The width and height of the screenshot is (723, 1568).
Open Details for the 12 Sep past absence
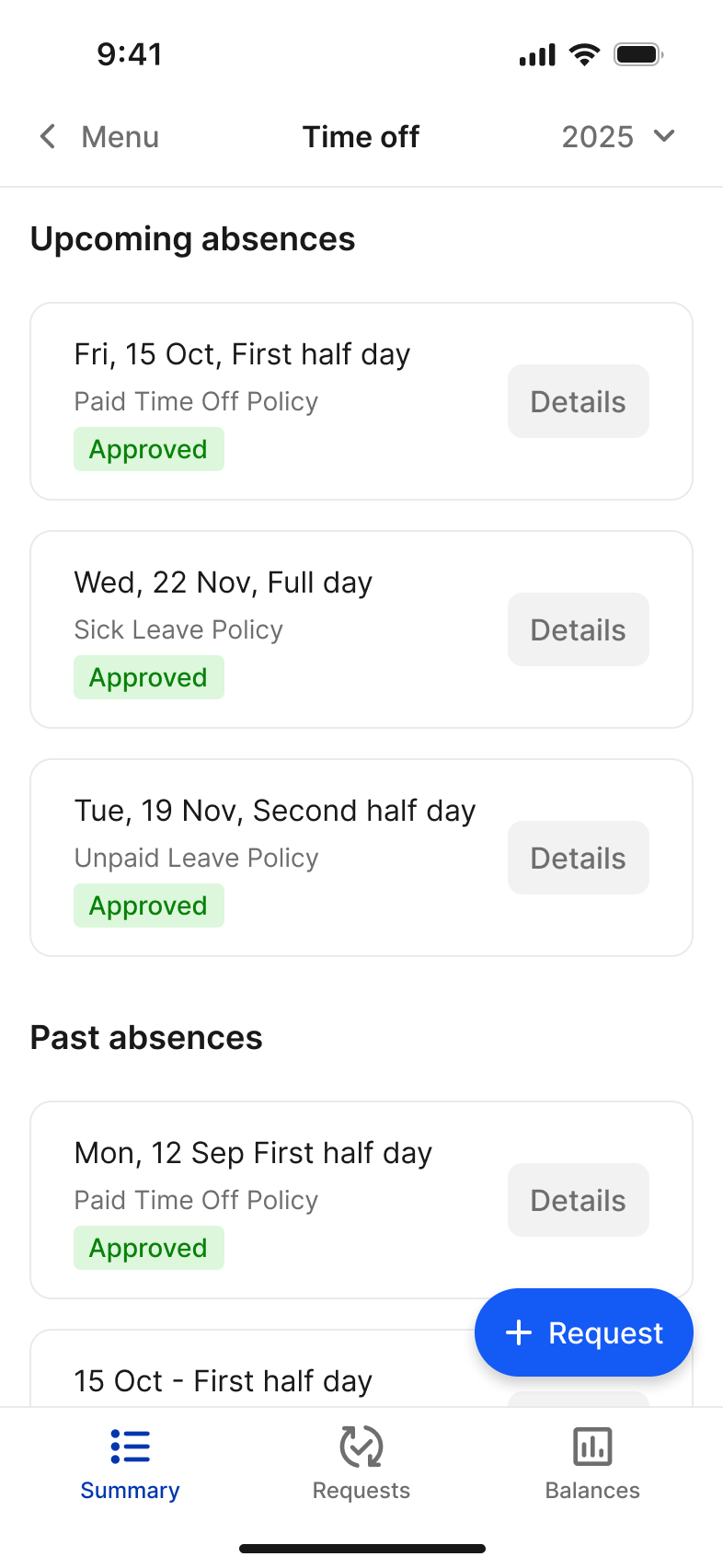coord(578,1200)
